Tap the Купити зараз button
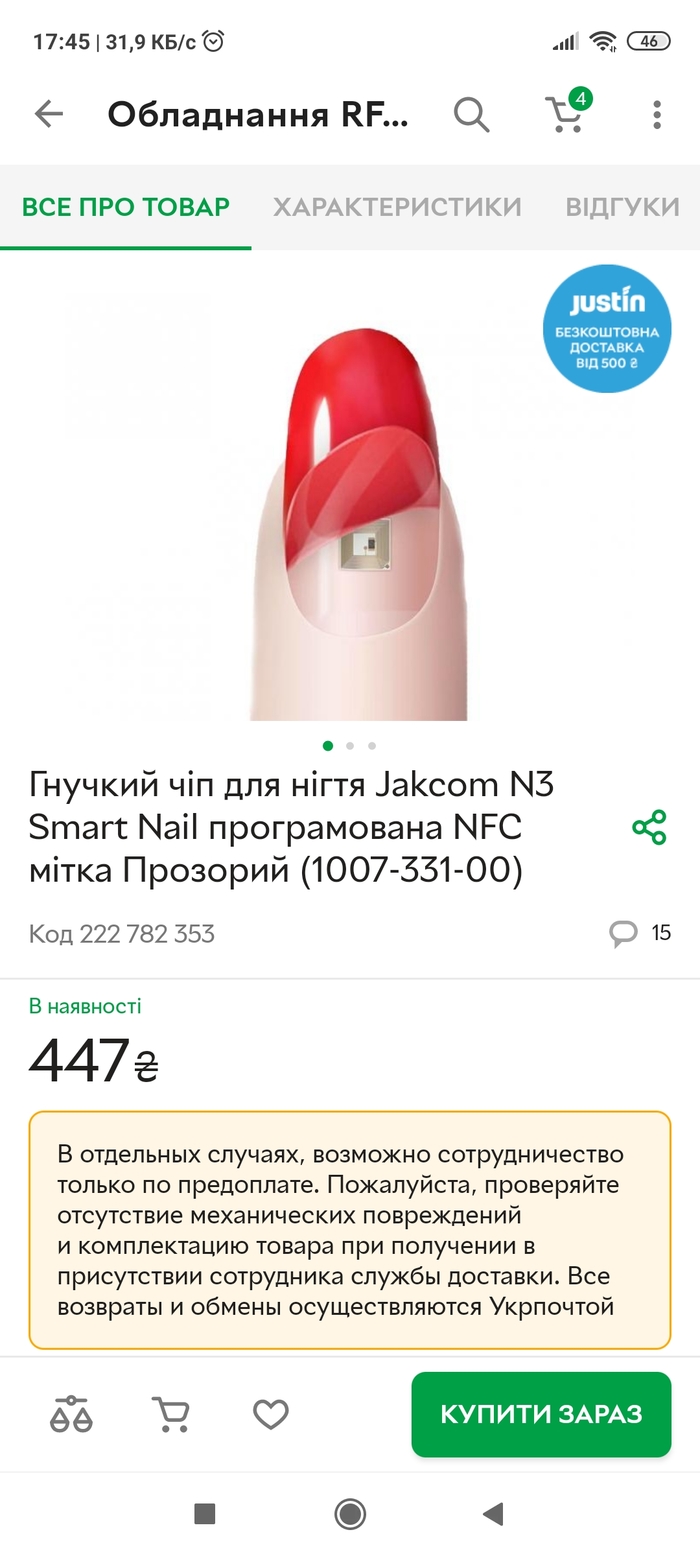The image size is (700, 1556). (x=541, y=1414)
